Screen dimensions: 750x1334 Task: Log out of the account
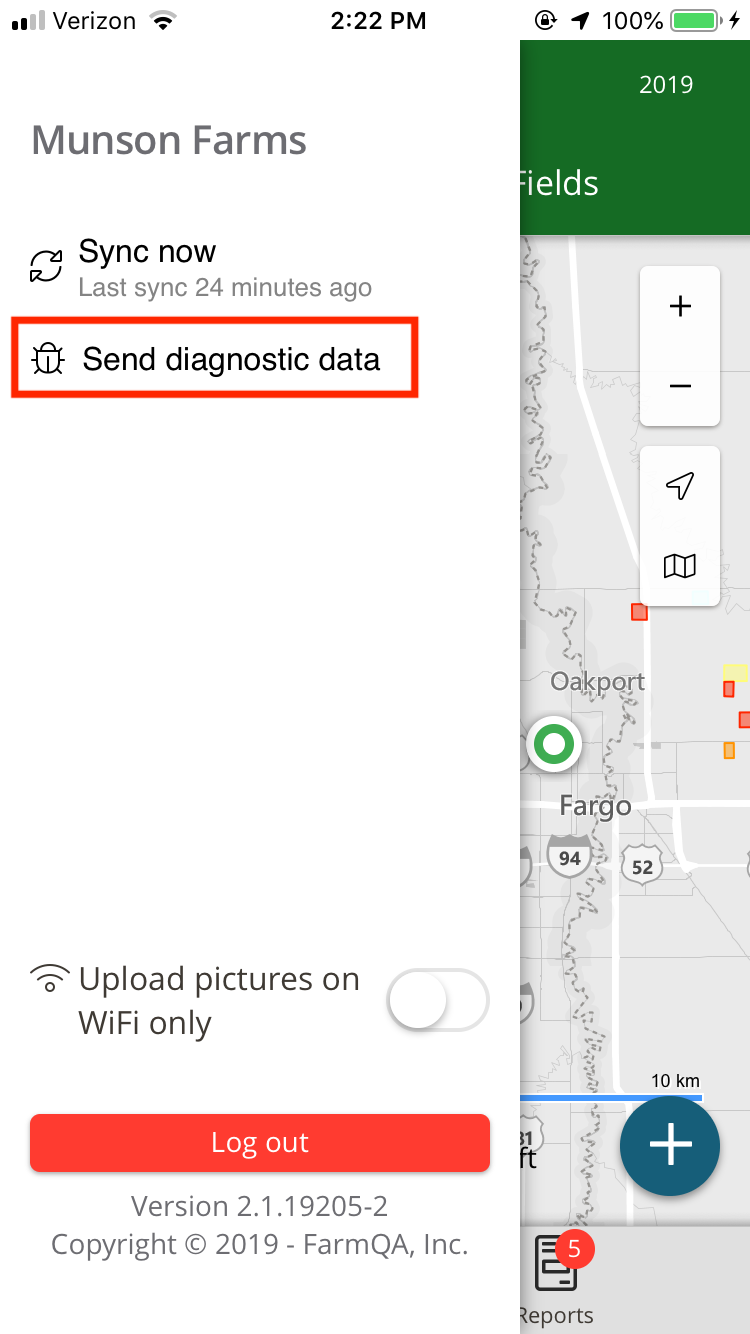(260, 1143)
